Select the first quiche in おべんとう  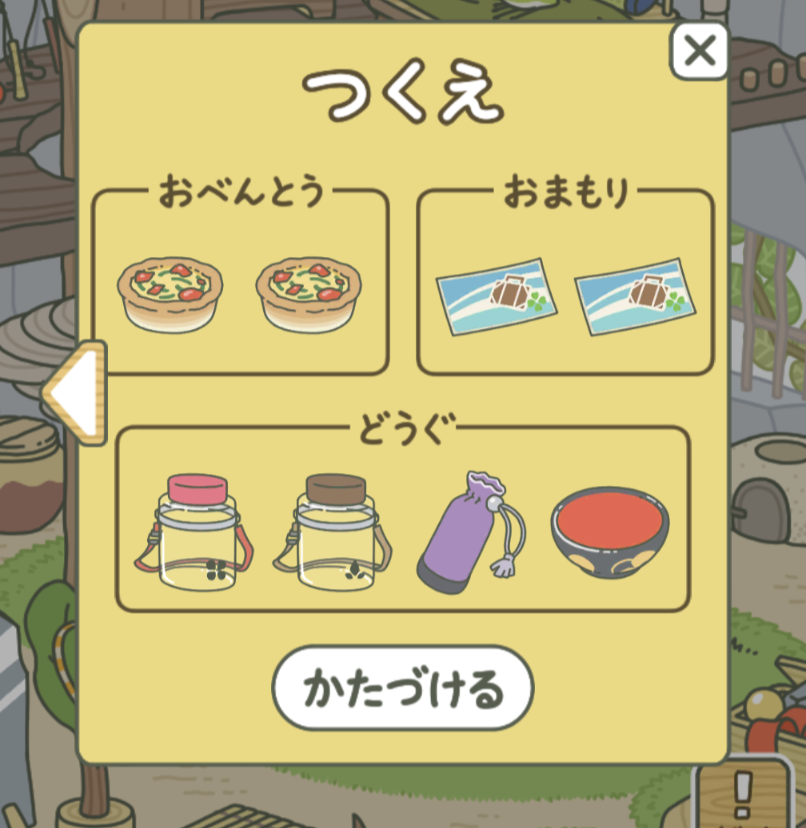[x=171, y=294]
